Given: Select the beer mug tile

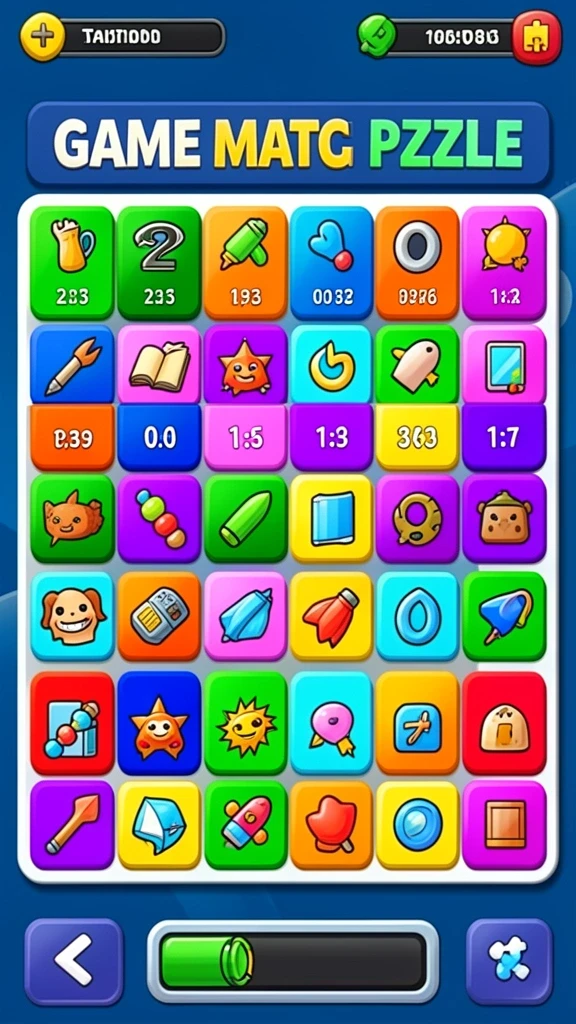Looking at the screenshot, I should click(72, 263).
